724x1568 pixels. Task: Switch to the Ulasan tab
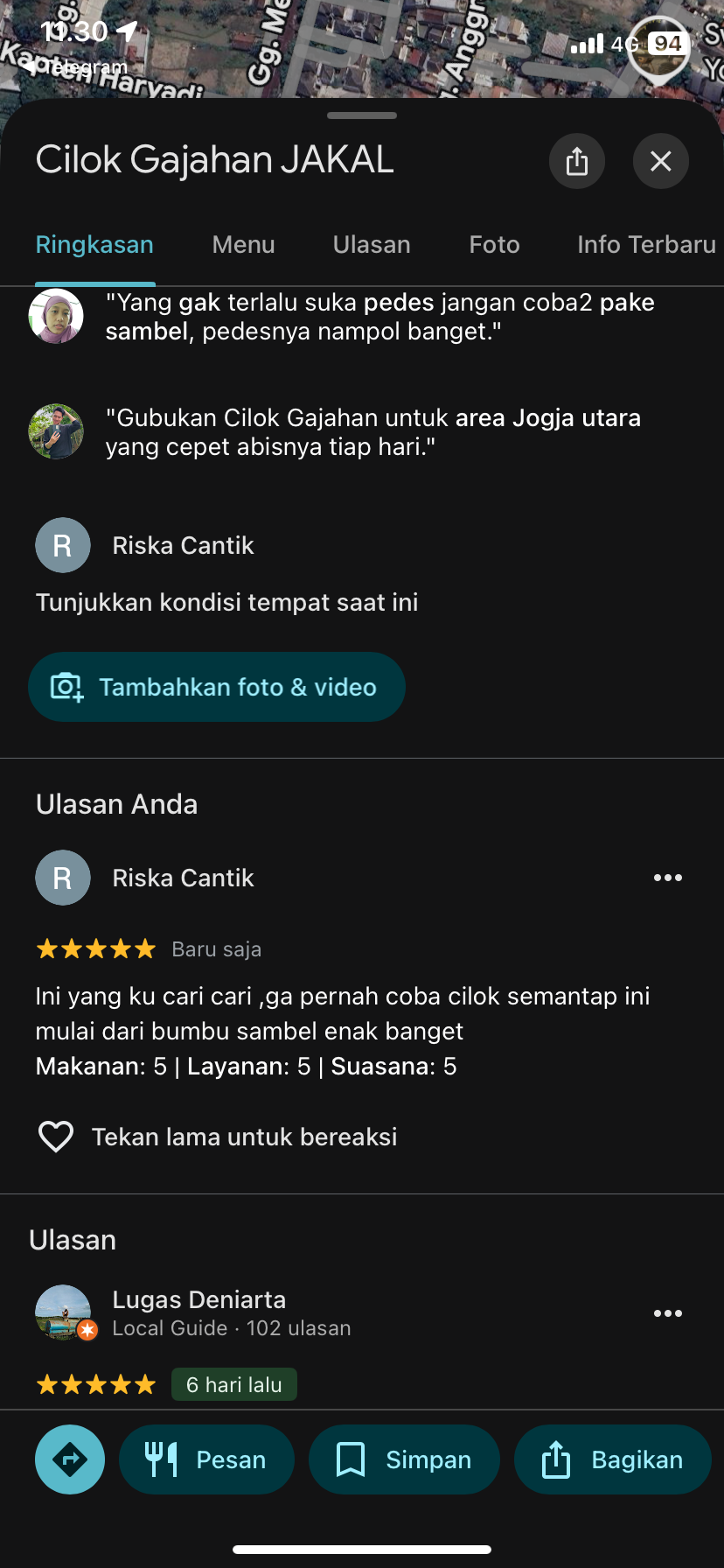[x=372, y=245]
